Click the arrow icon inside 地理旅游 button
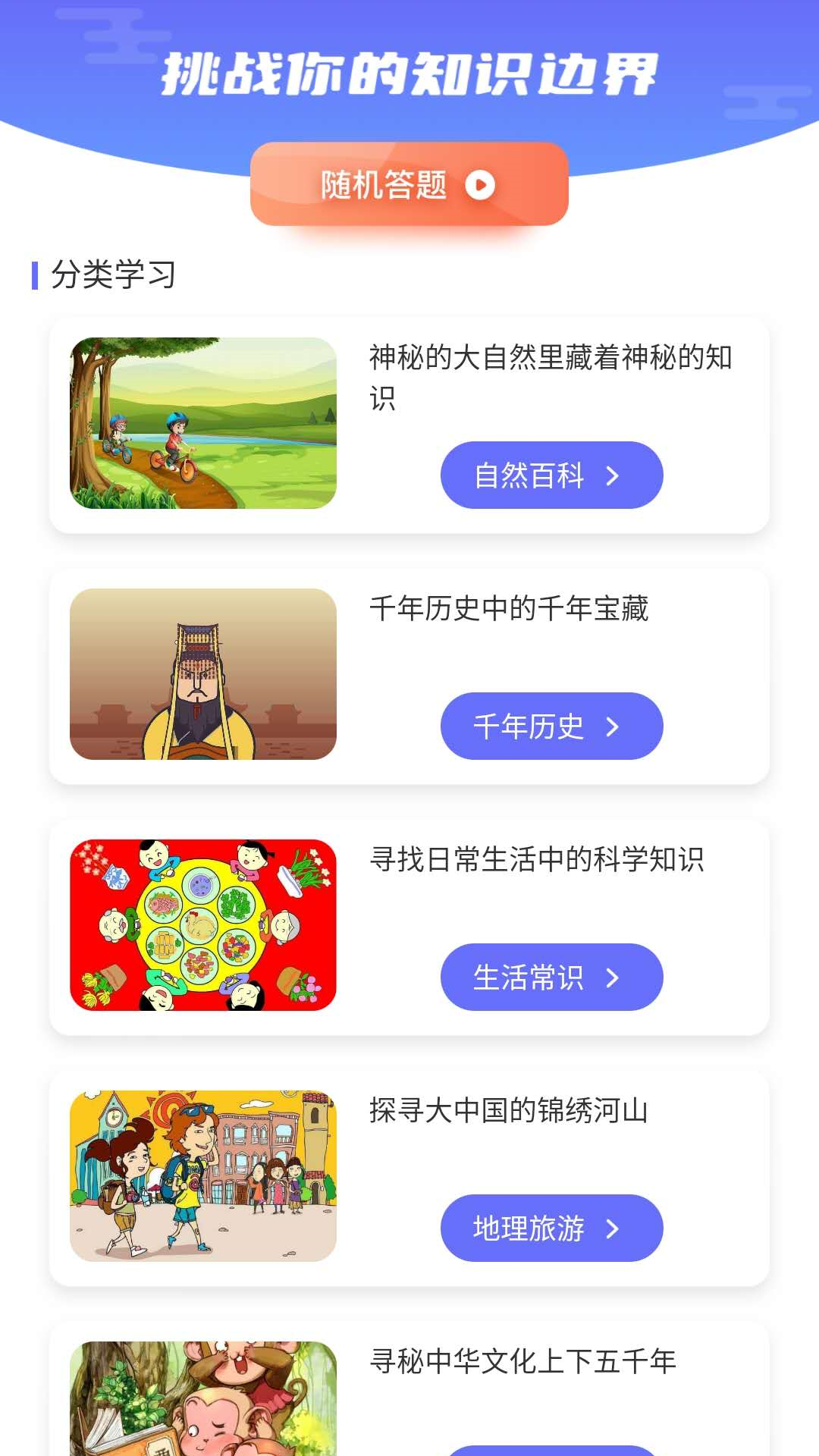Screen dimensions: 819x1456 tap(611, 1228)
